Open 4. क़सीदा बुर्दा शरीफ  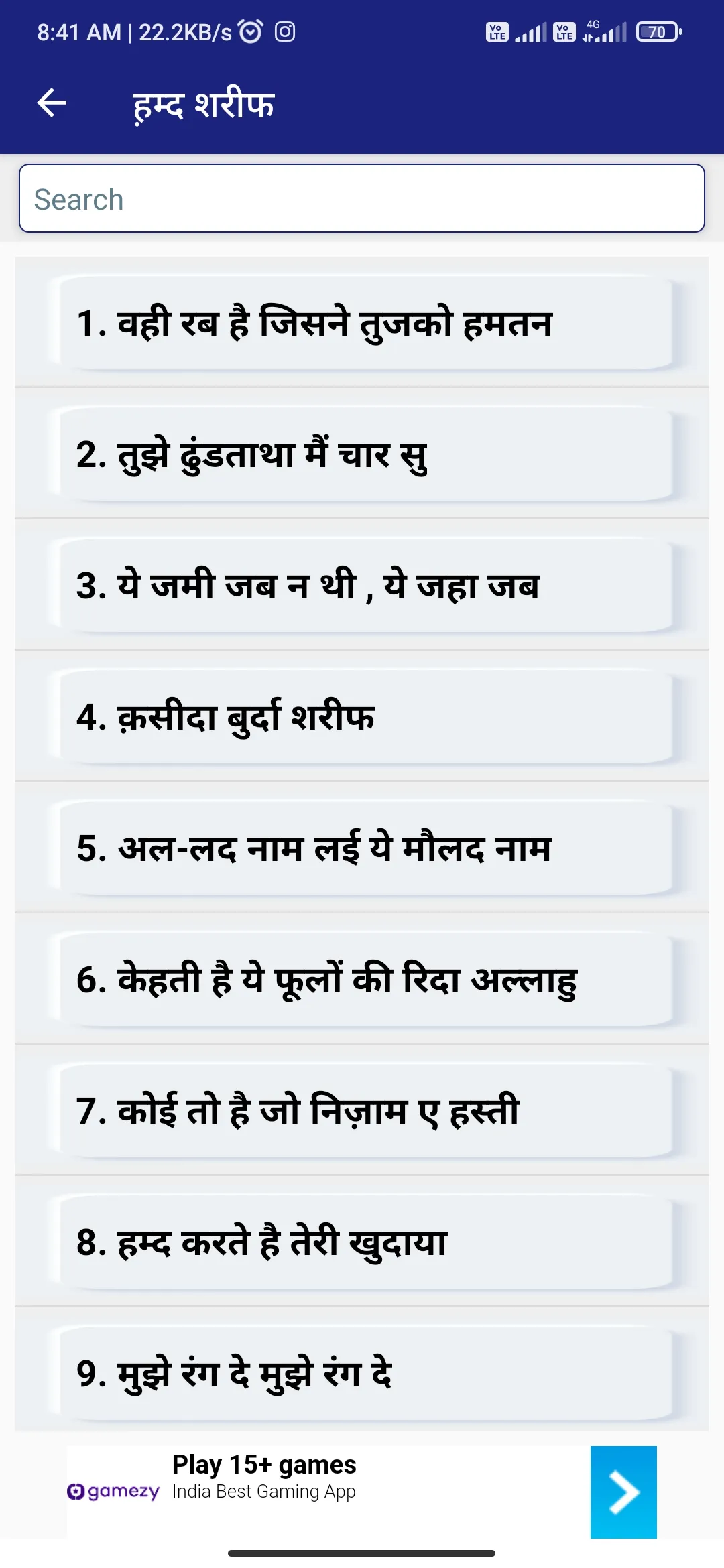click(x=362, y=716)
